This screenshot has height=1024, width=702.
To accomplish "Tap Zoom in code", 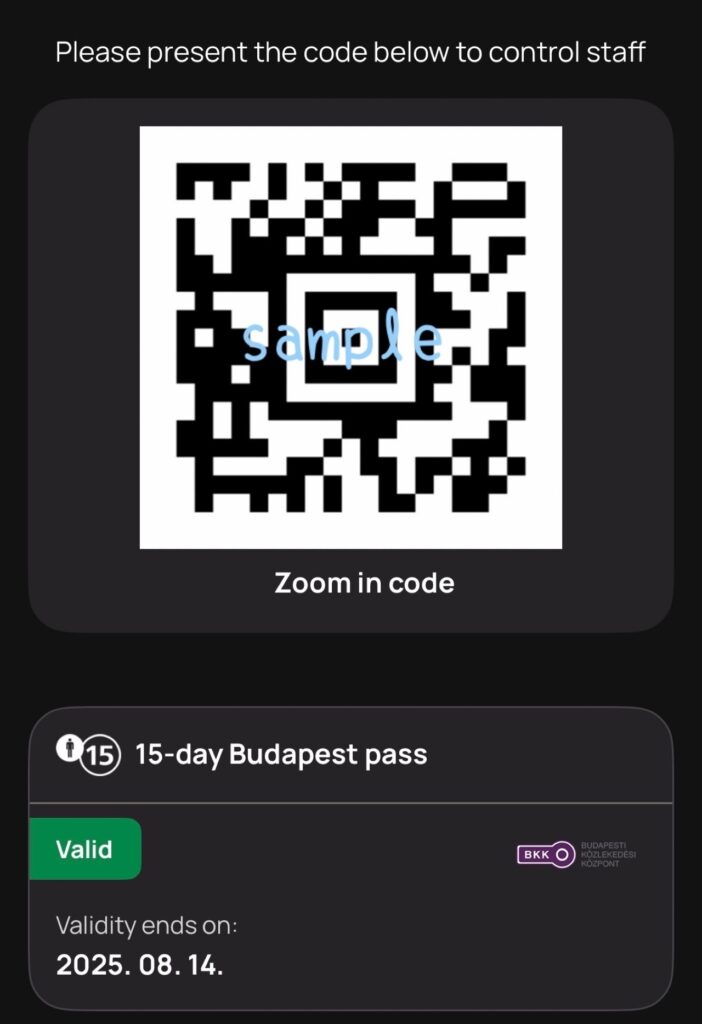I will click(x=364, y=582).
